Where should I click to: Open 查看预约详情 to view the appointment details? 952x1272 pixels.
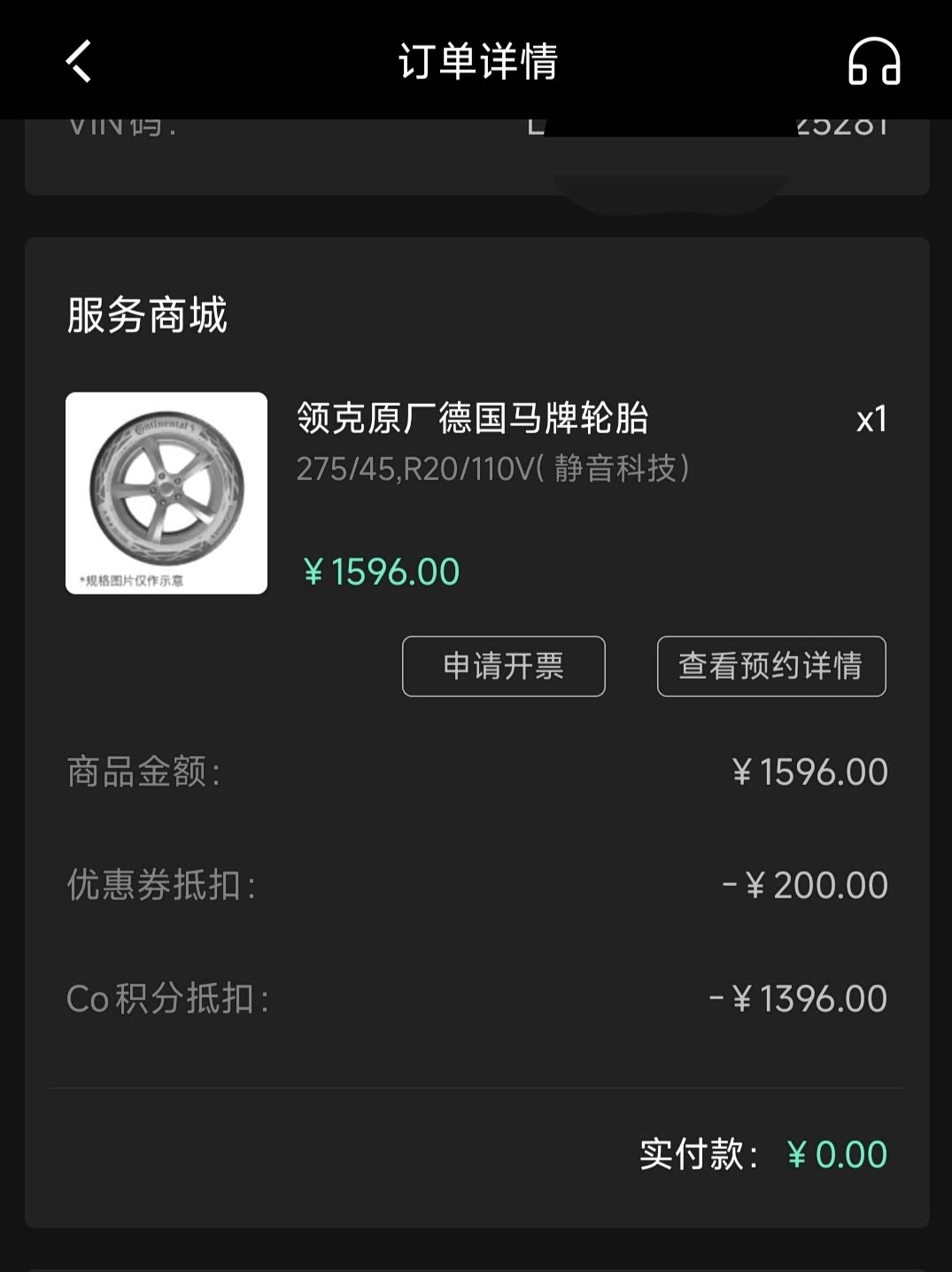(770, 666)
